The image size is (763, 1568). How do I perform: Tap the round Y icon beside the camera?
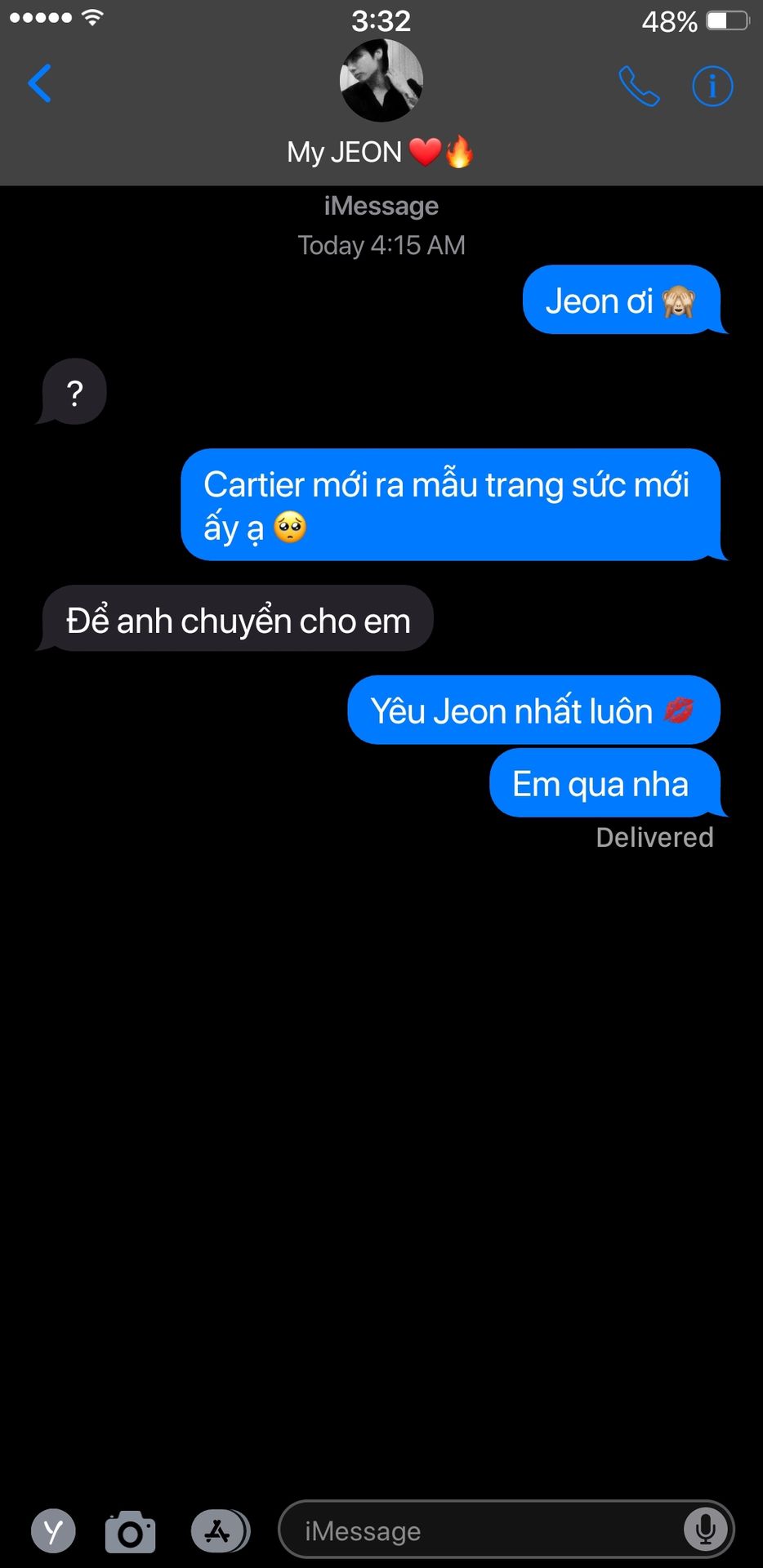53,1531
